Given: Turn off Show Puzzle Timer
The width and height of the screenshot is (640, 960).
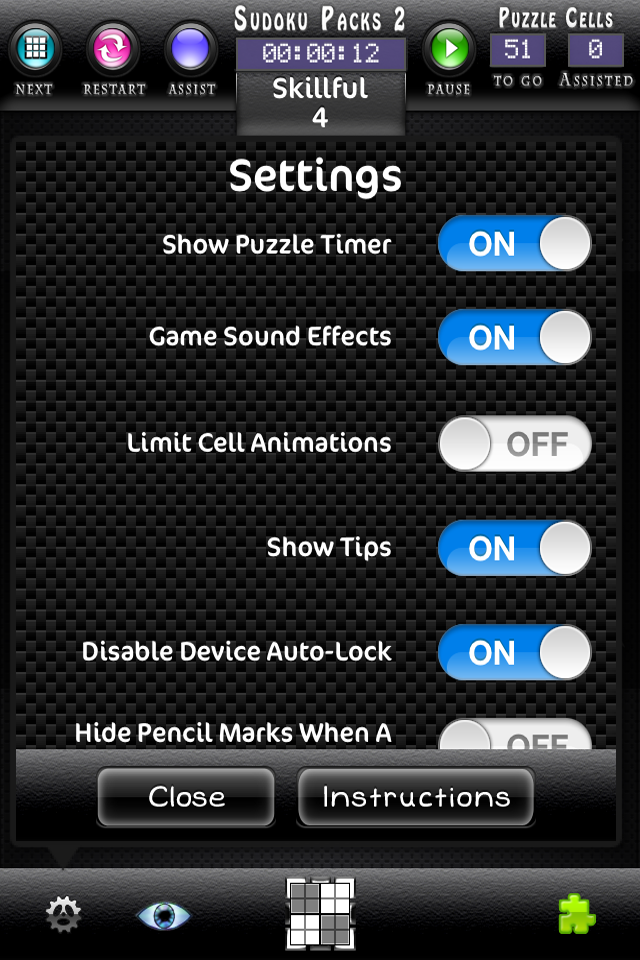Looking at the screenshot, I should pos(514,244).
